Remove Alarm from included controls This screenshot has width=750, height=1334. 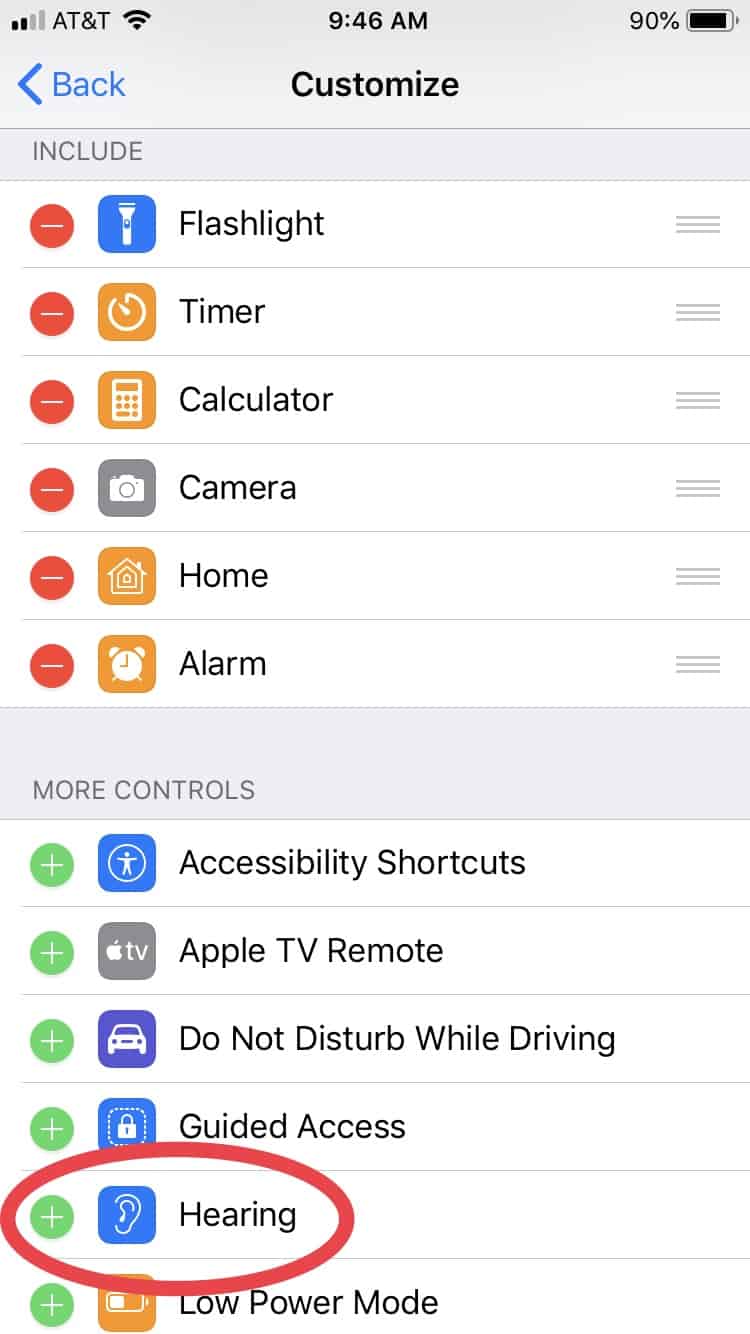(52, 664)
